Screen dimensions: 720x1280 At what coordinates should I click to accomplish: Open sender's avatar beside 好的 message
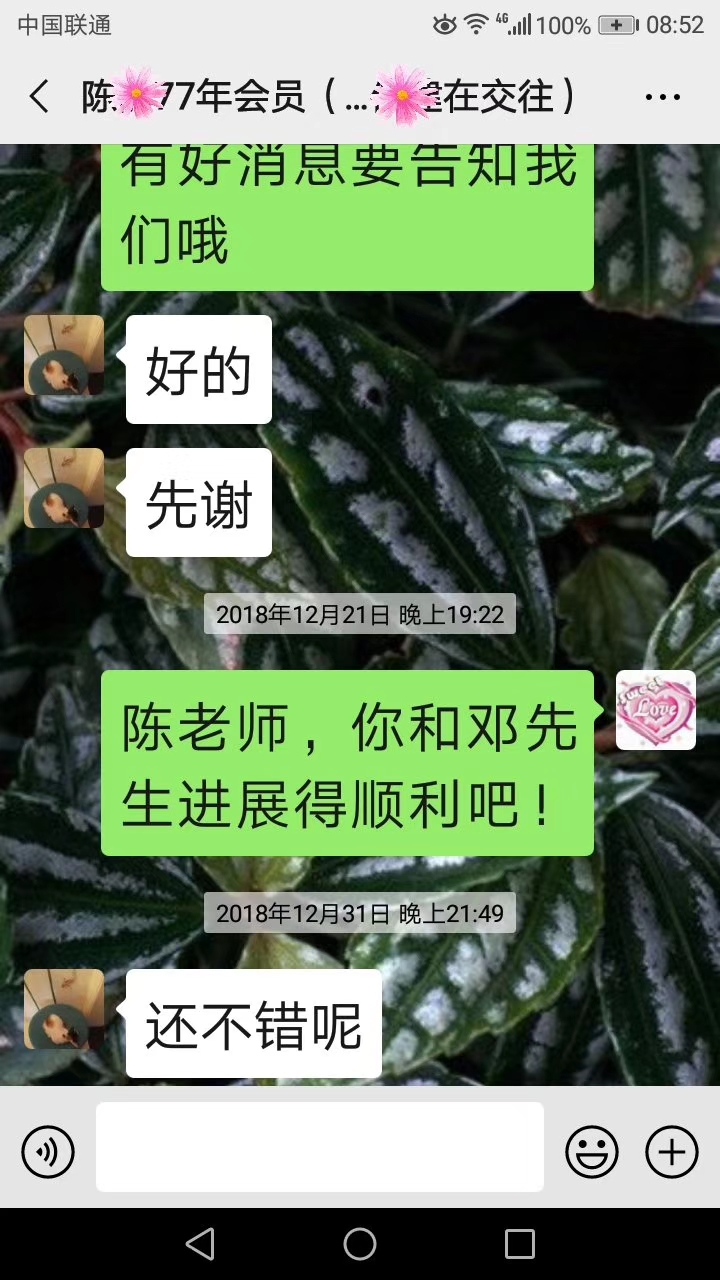64,355
